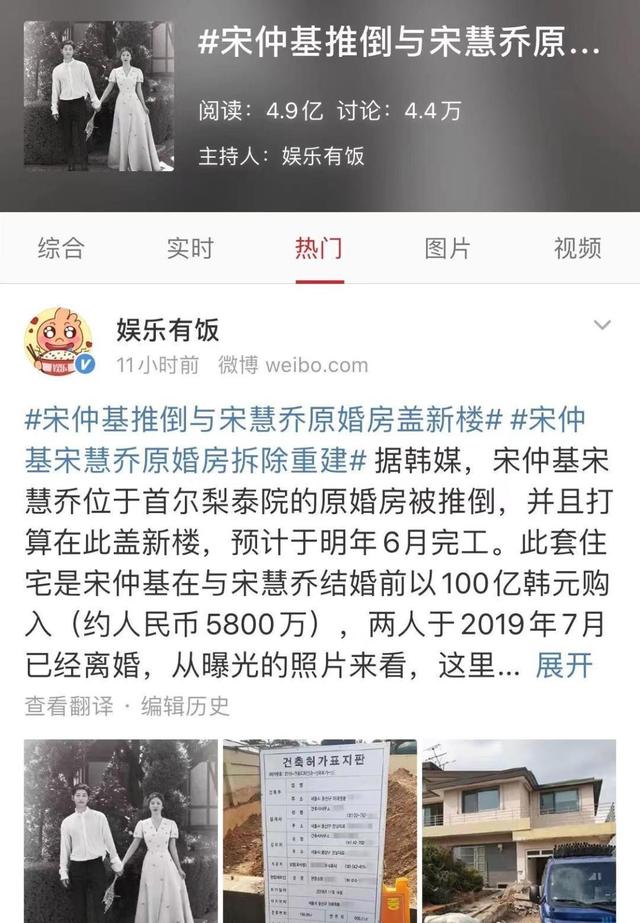
Task: Open the wedding couple photo thumbnail
Action: (x=120, y=830)
